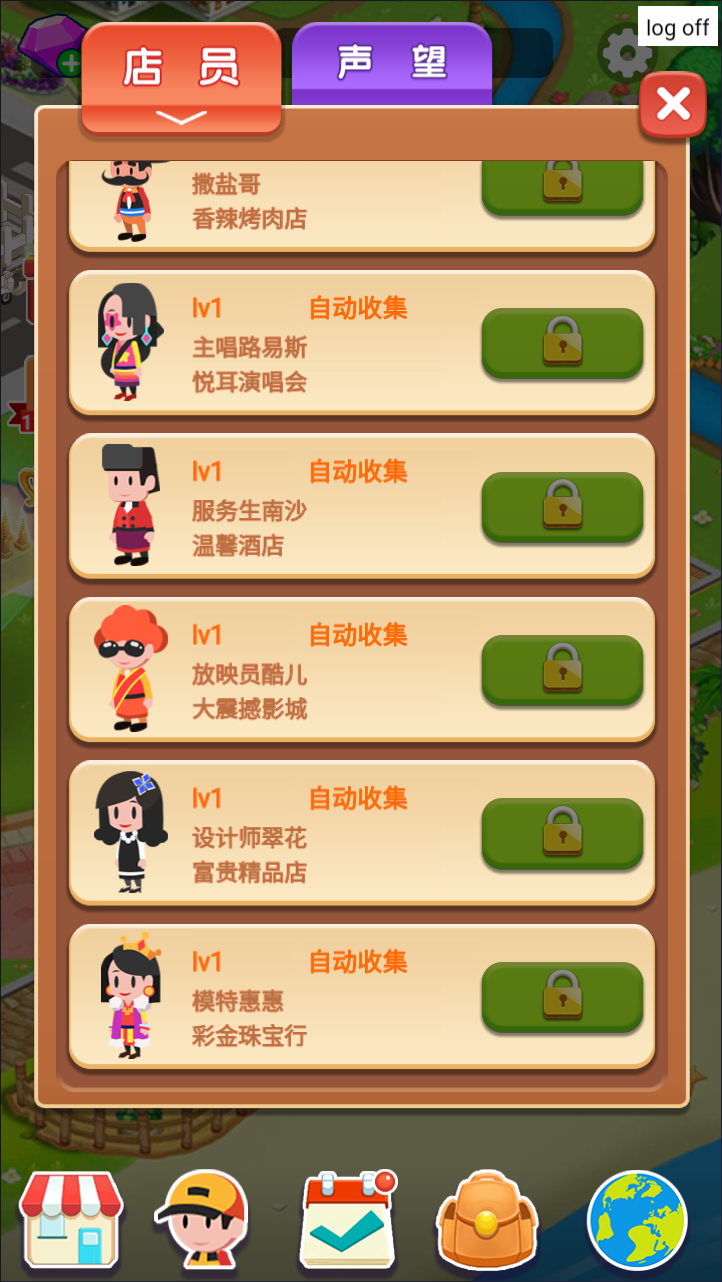Screen dimensions: 722x1282
Task: Select the 店员 tab
Action: pos(181,72)
